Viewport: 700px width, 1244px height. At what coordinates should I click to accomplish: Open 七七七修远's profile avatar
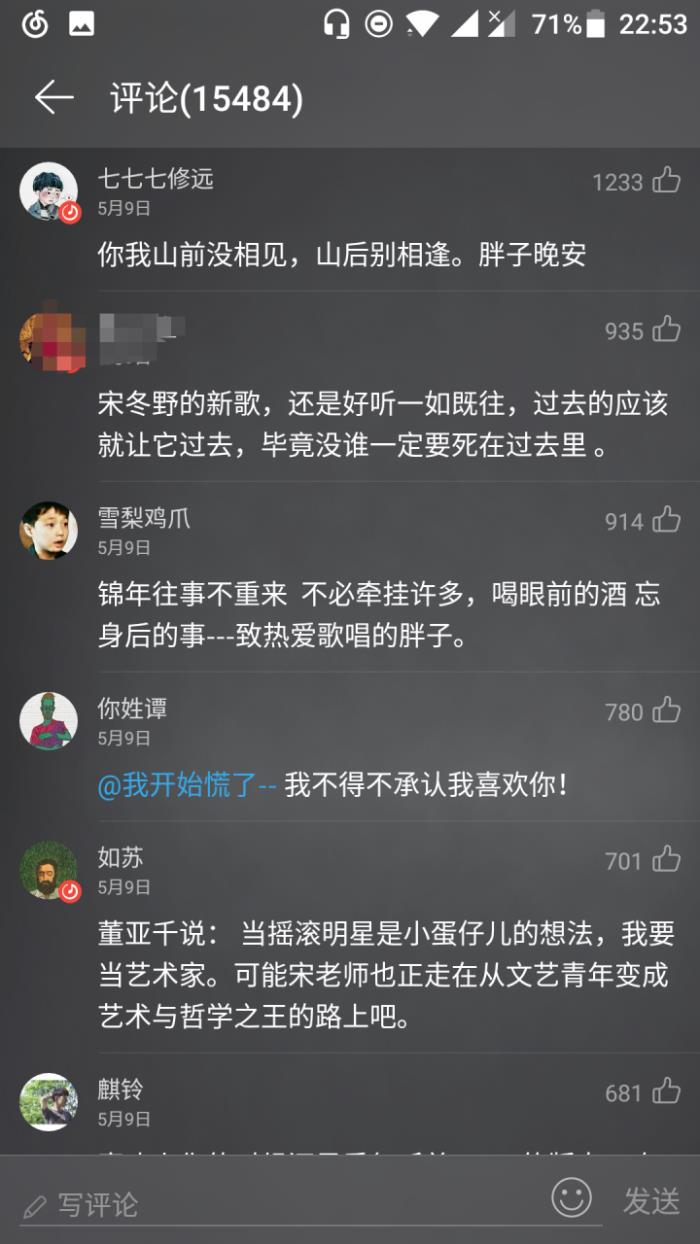49,190
